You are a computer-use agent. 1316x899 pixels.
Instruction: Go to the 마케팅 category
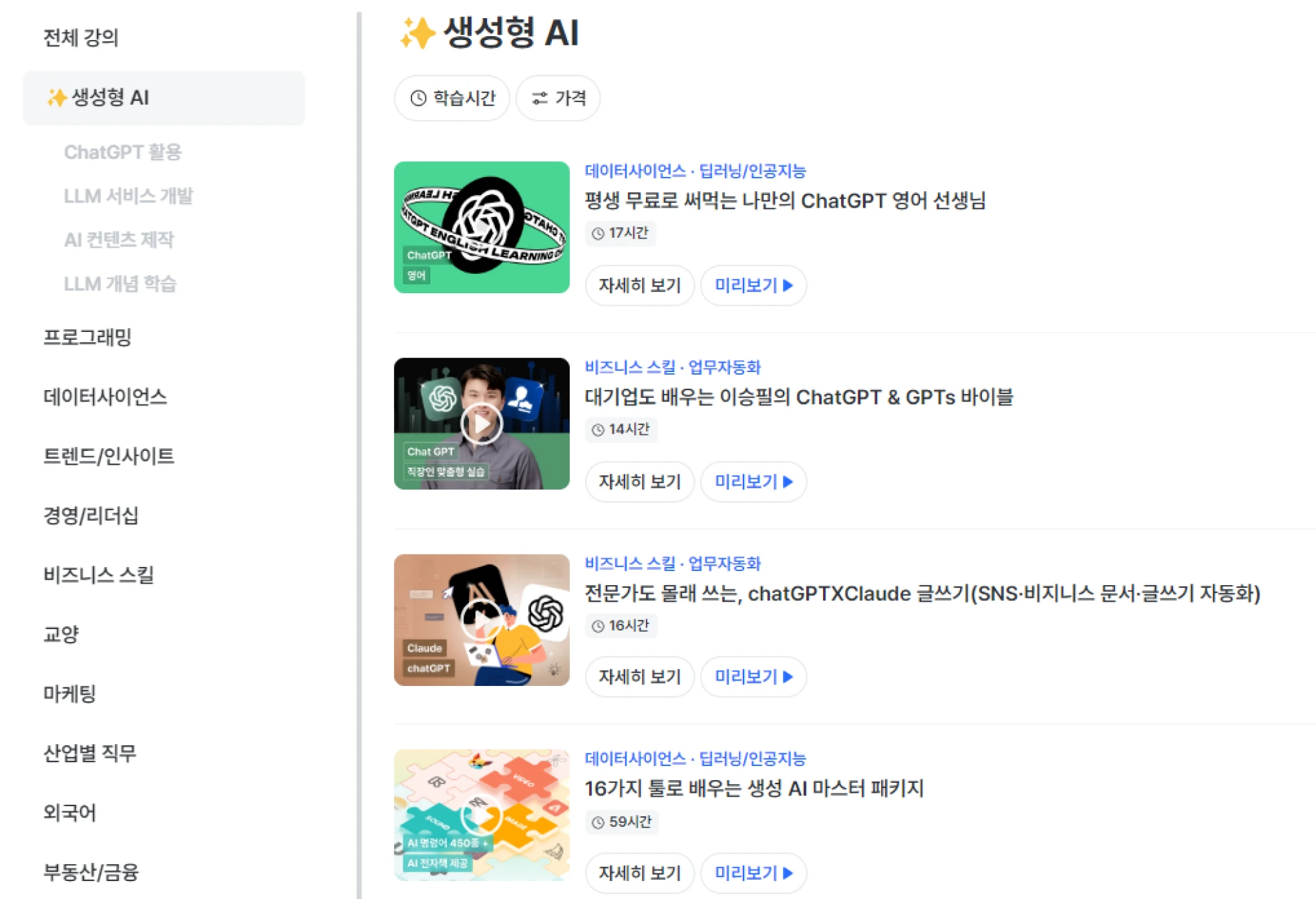[69, 694]
